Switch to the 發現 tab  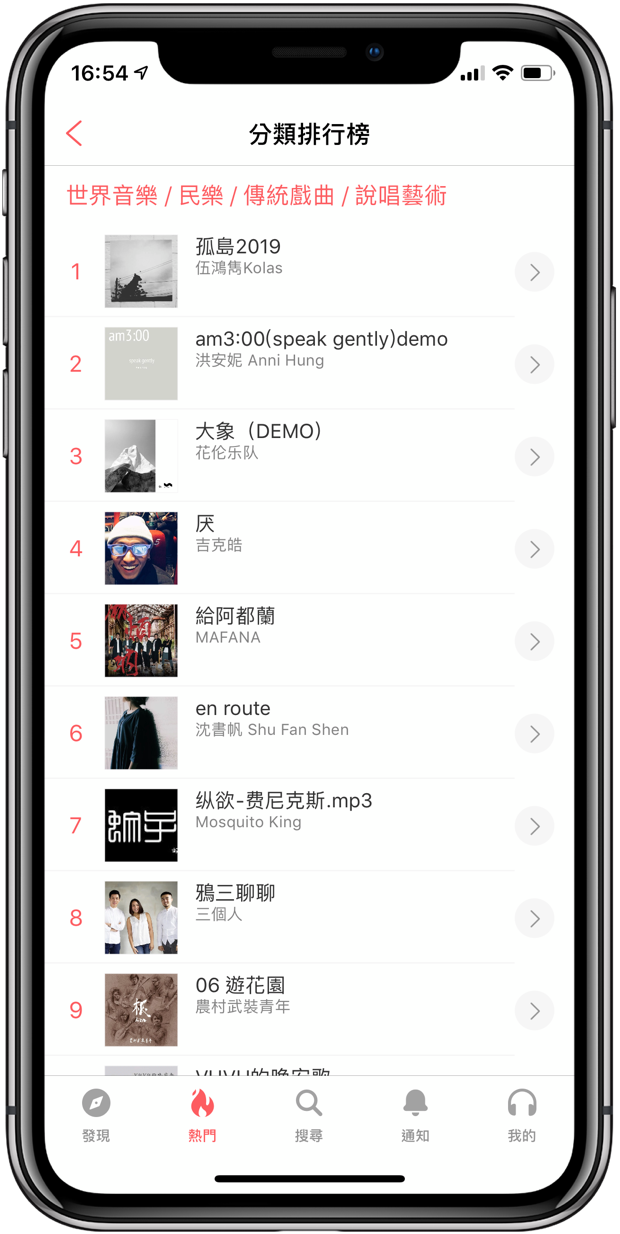click(96, 1115)
